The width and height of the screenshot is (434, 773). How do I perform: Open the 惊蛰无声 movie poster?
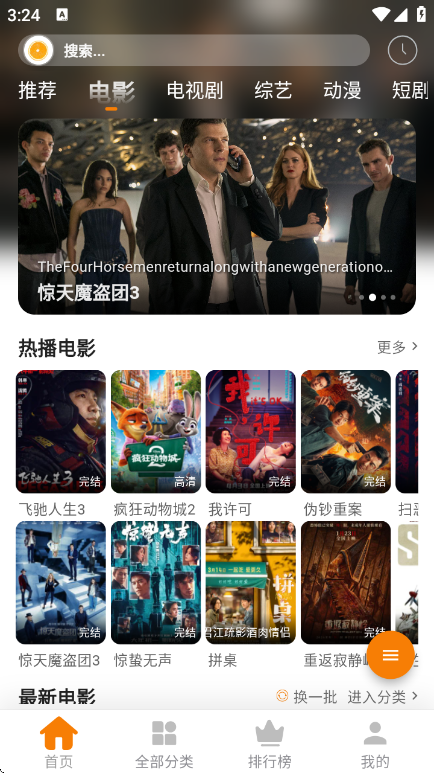(156, 583)
